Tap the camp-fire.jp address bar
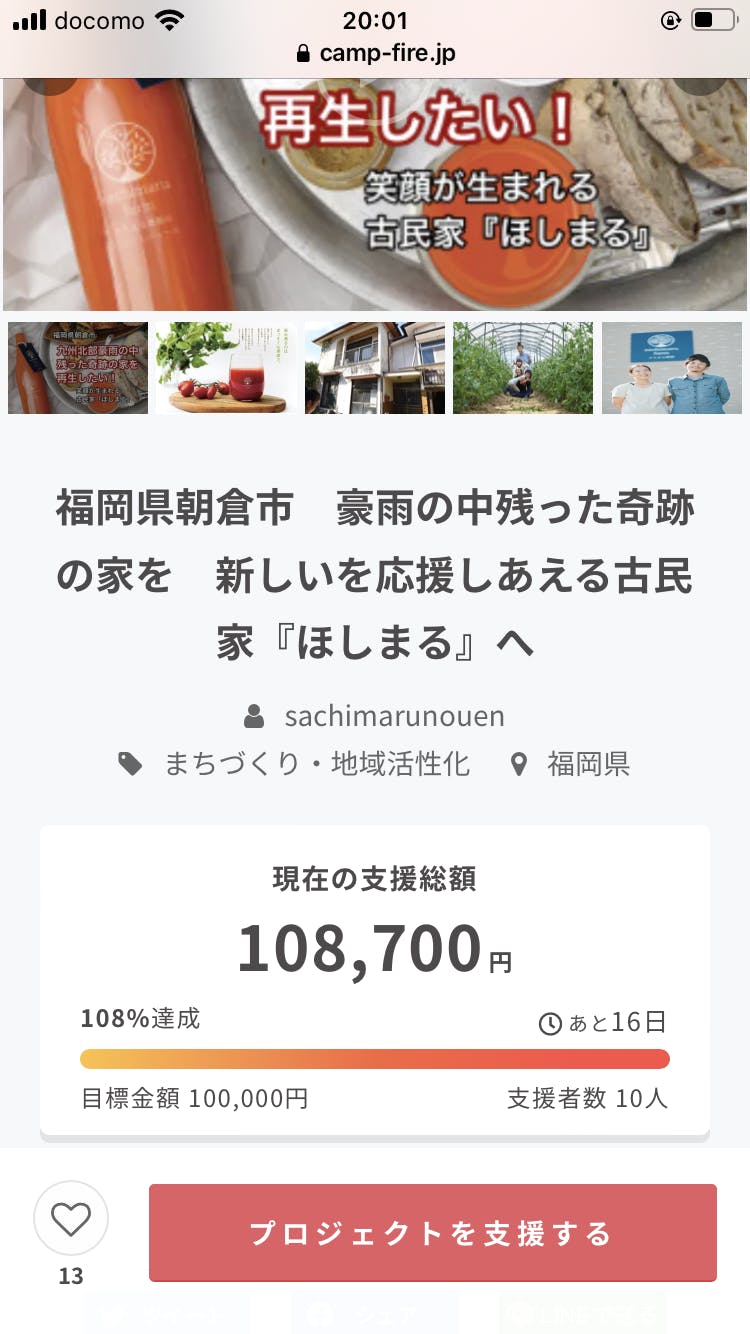The width and height of the screenshot is (750, 1334). 375,53
